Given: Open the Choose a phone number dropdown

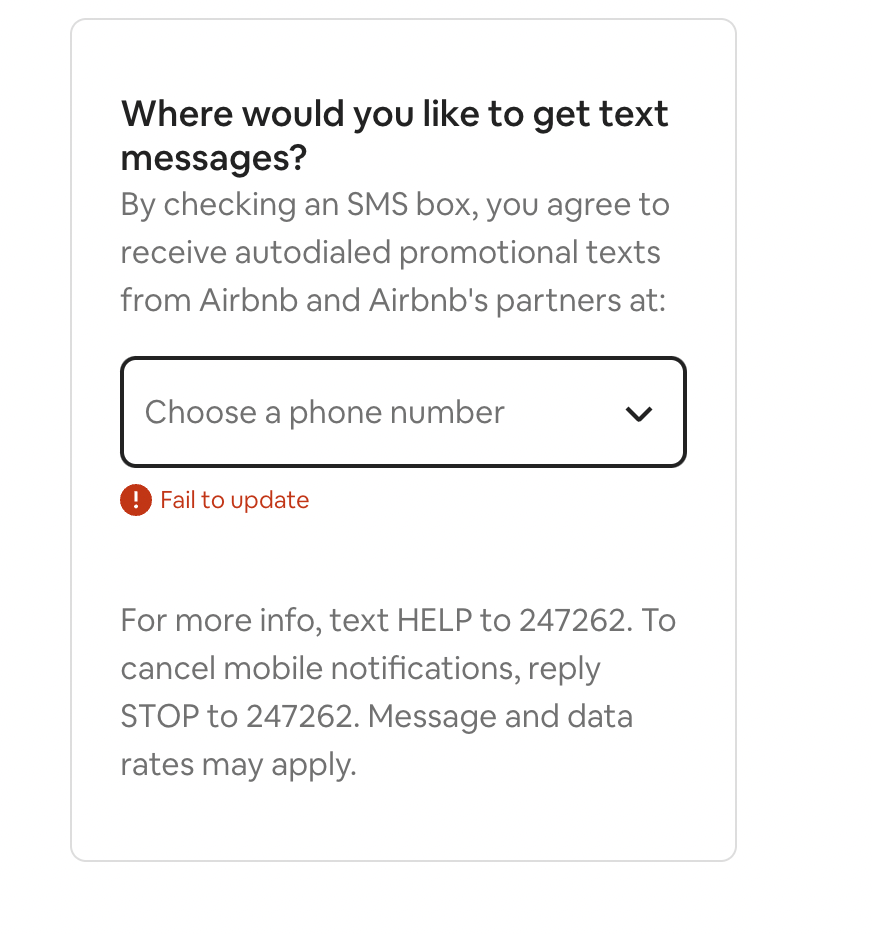Looking at the screenshot, I should click(x=403, y=412).
